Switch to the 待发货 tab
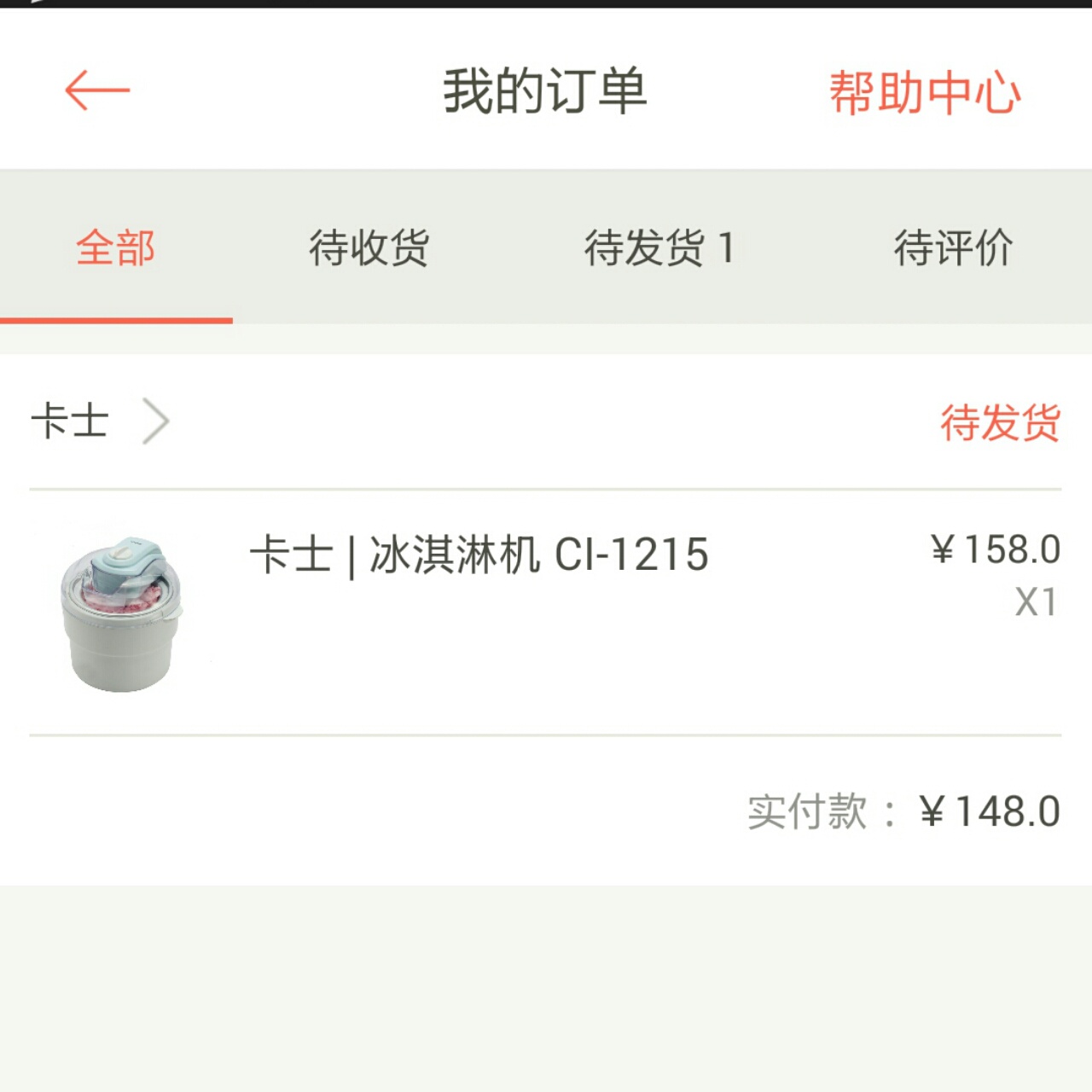 coord(658,248)
